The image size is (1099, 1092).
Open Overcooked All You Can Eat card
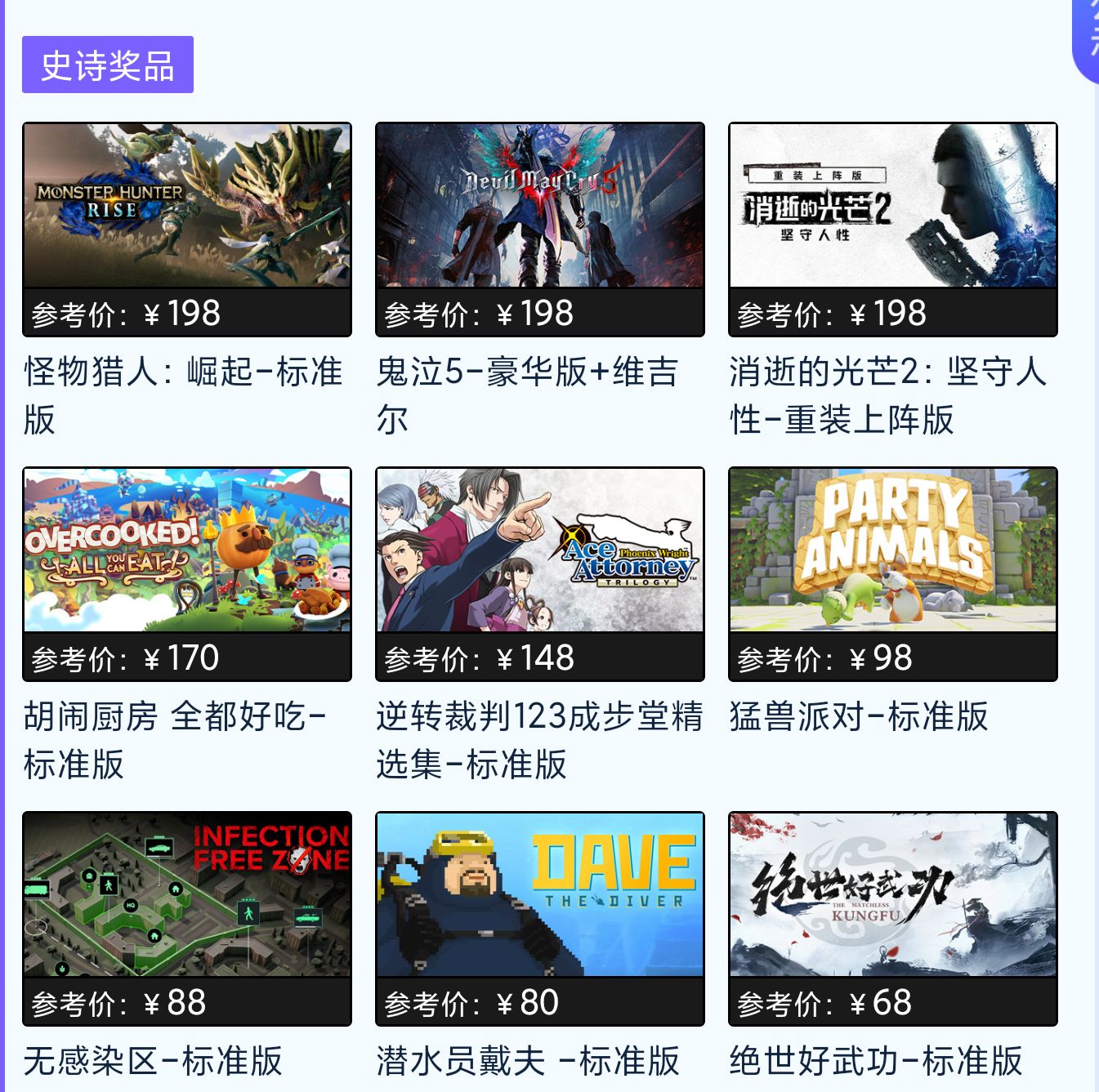[x=187, y=550]
